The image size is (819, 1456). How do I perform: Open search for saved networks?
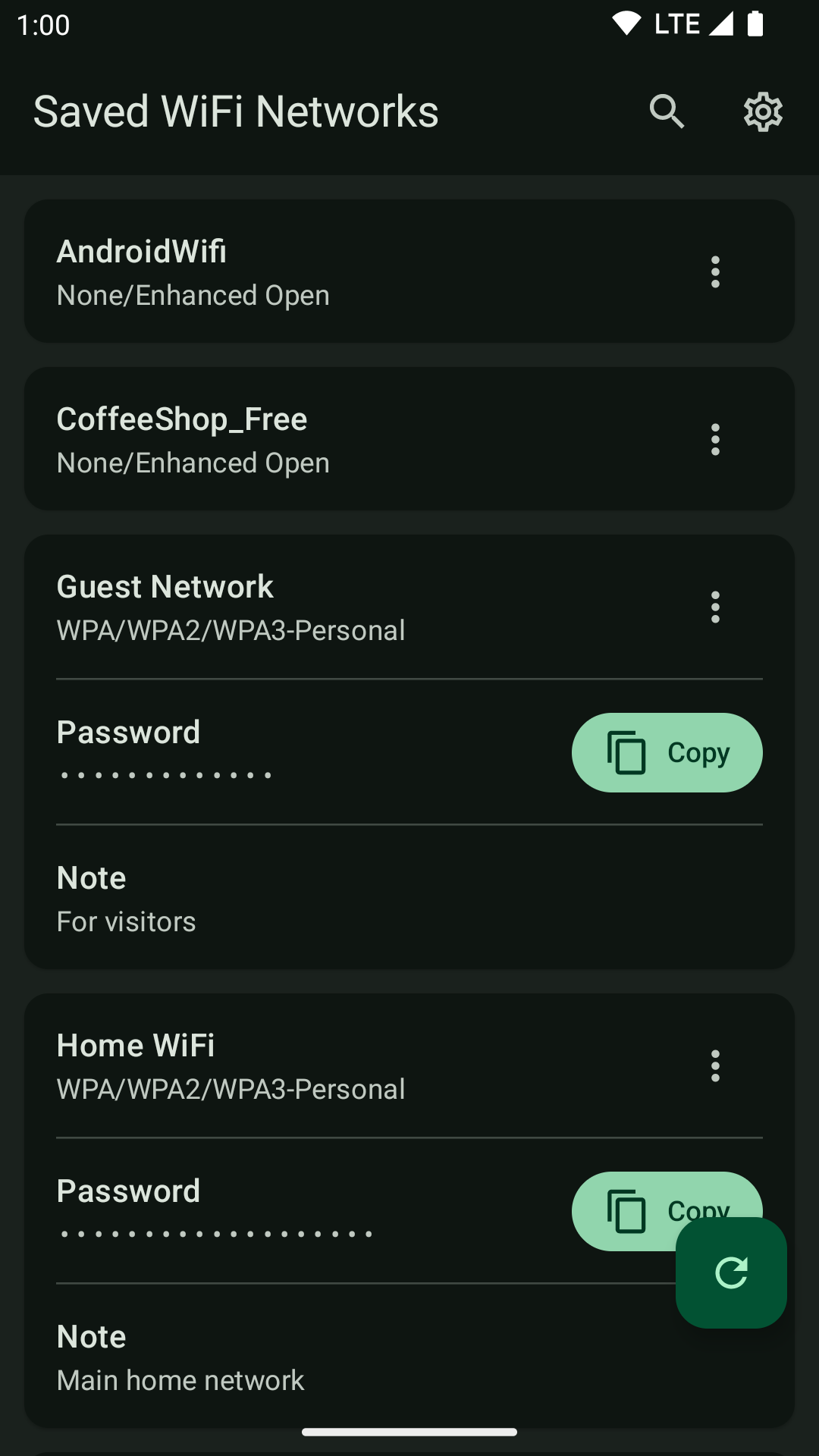[x=667, y=112]
